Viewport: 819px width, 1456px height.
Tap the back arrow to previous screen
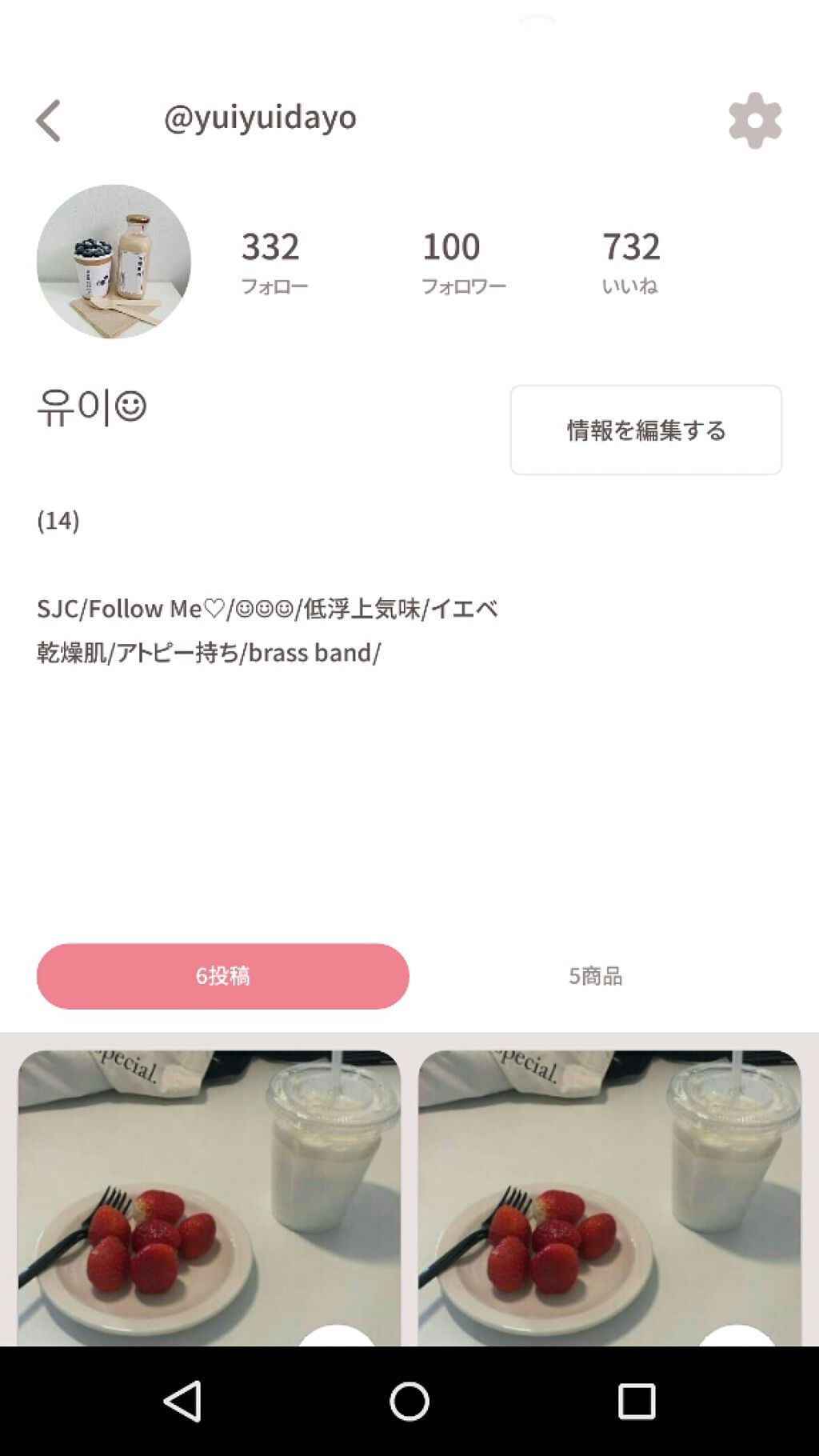coord(50,118)
